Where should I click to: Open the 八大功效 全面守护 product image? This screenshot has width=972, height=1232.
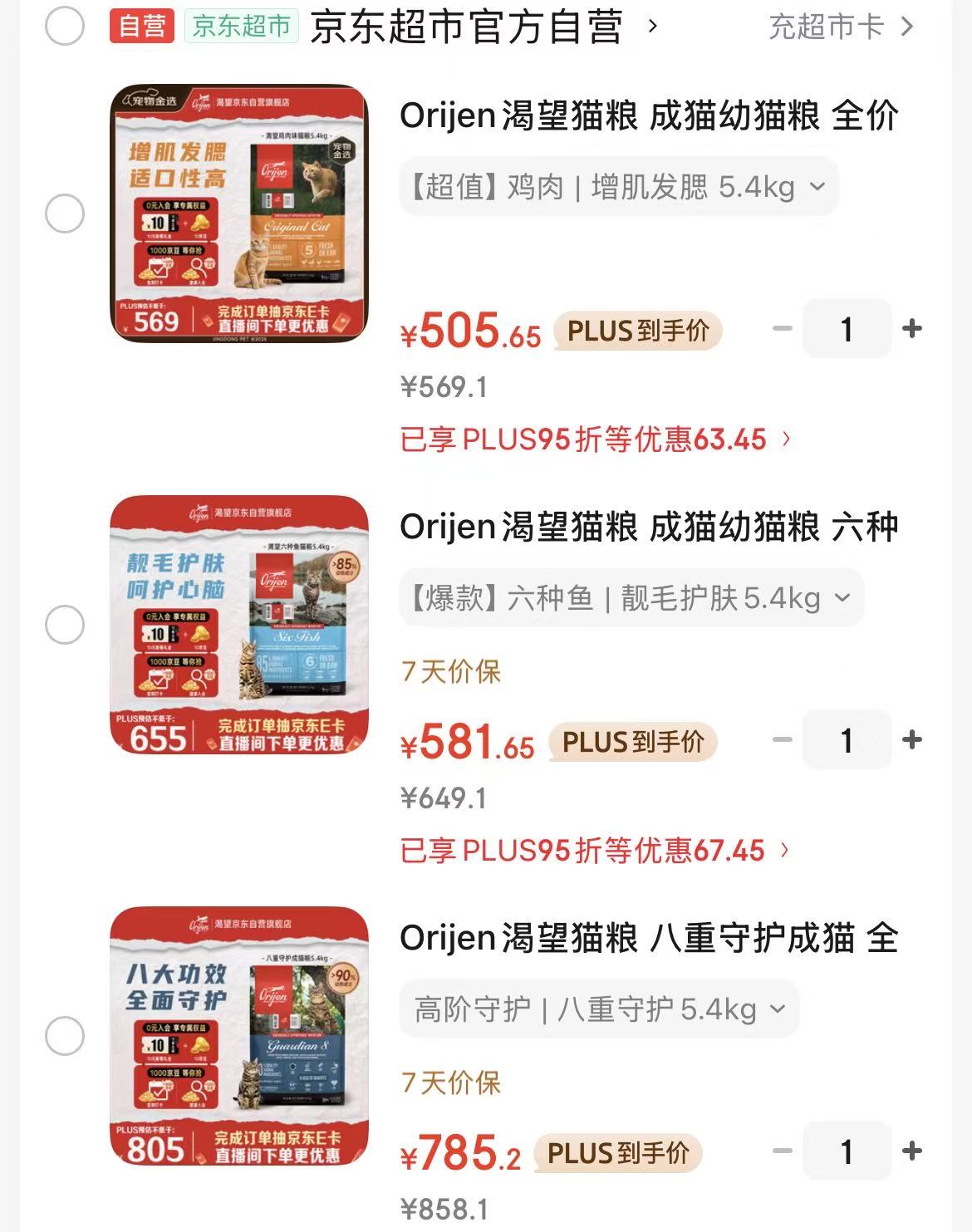[x=239, y=1036]
